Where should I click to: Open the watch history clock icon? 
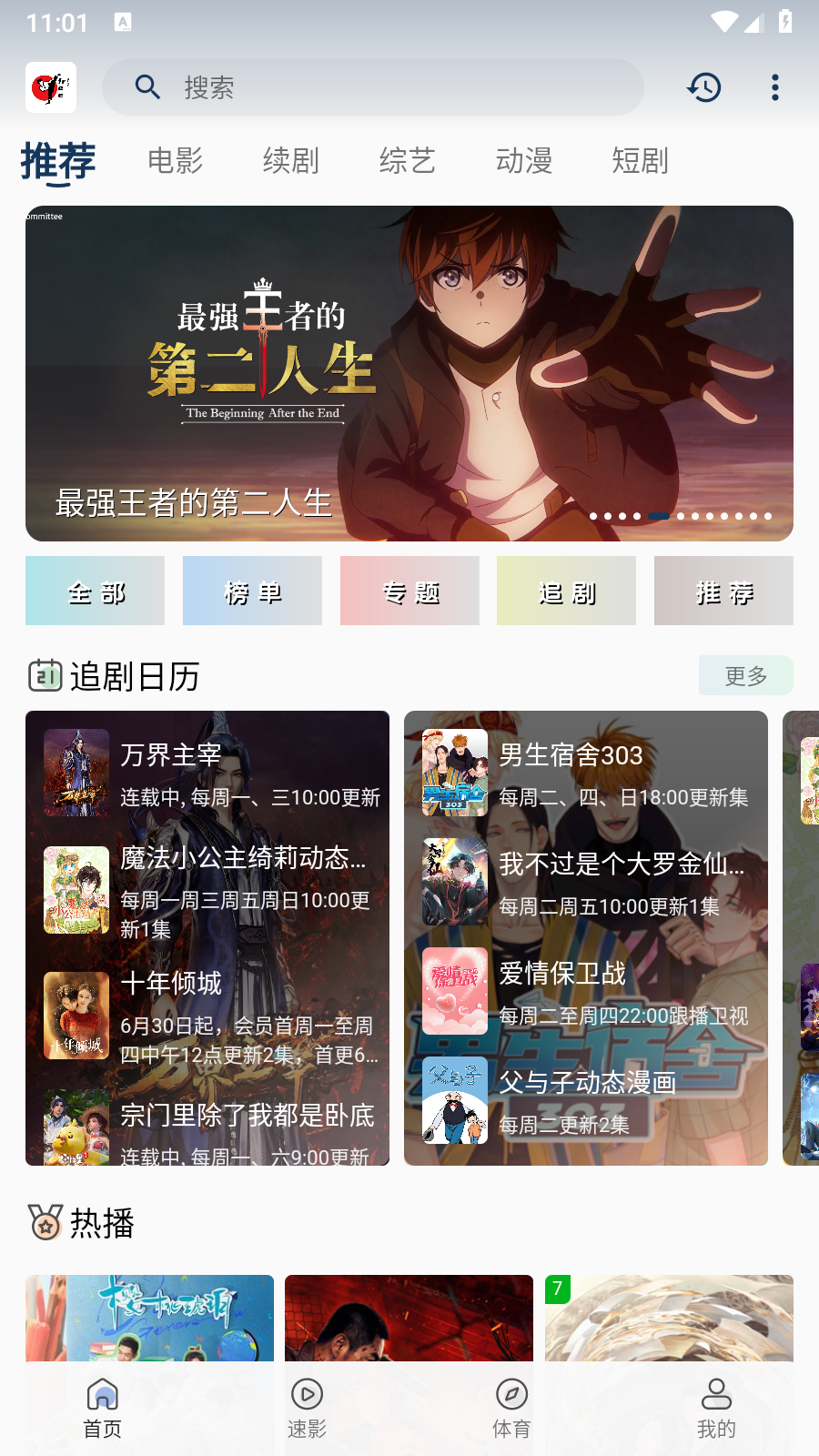click(703, 87)
